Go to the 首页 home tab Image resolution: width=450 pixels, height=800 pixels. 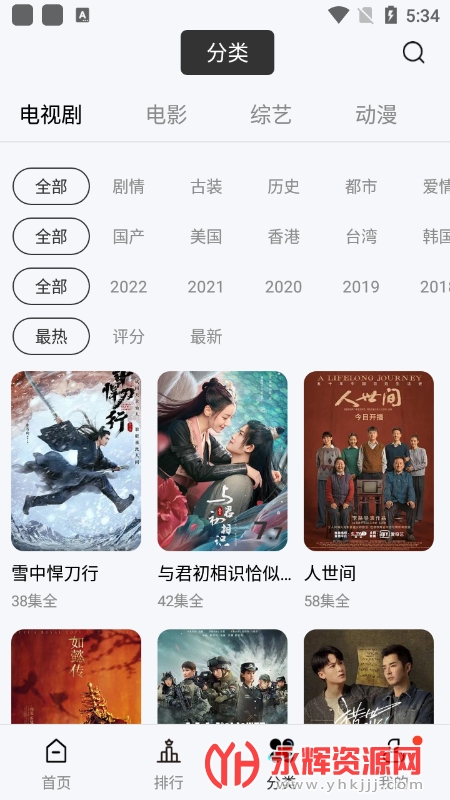tap(56, 764)
